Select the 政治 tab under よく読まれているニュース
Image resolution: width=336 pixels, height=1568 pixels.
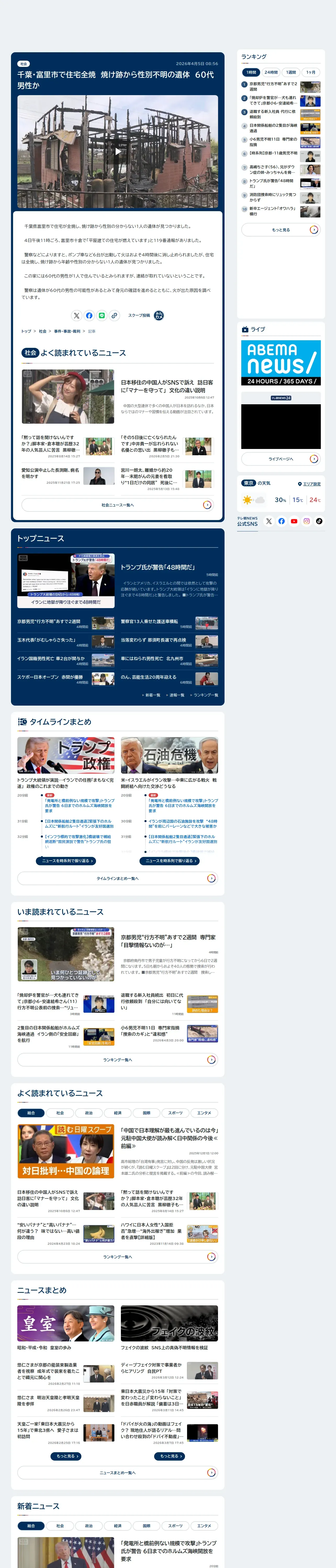click(x=89, y=1113)
